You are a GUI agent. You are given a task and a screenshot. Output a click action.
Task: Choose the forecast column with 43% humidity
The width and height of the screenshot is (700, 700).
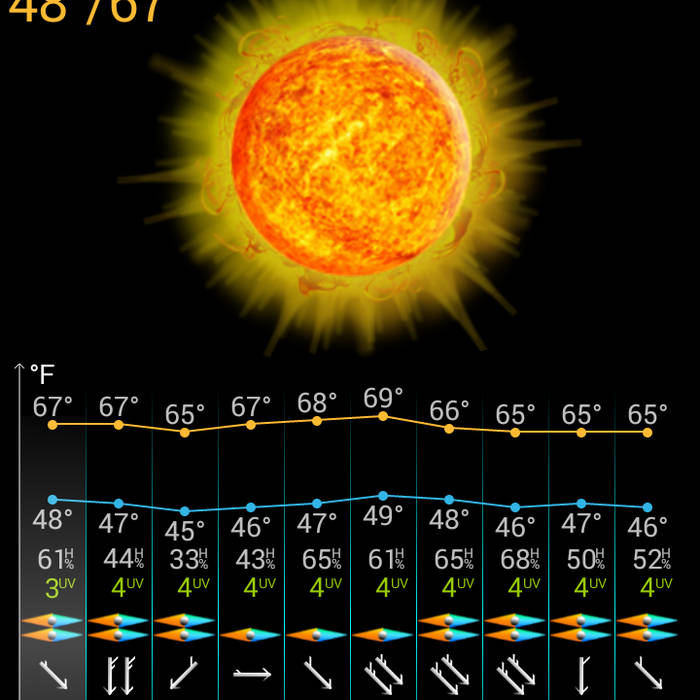pos(251,540)
